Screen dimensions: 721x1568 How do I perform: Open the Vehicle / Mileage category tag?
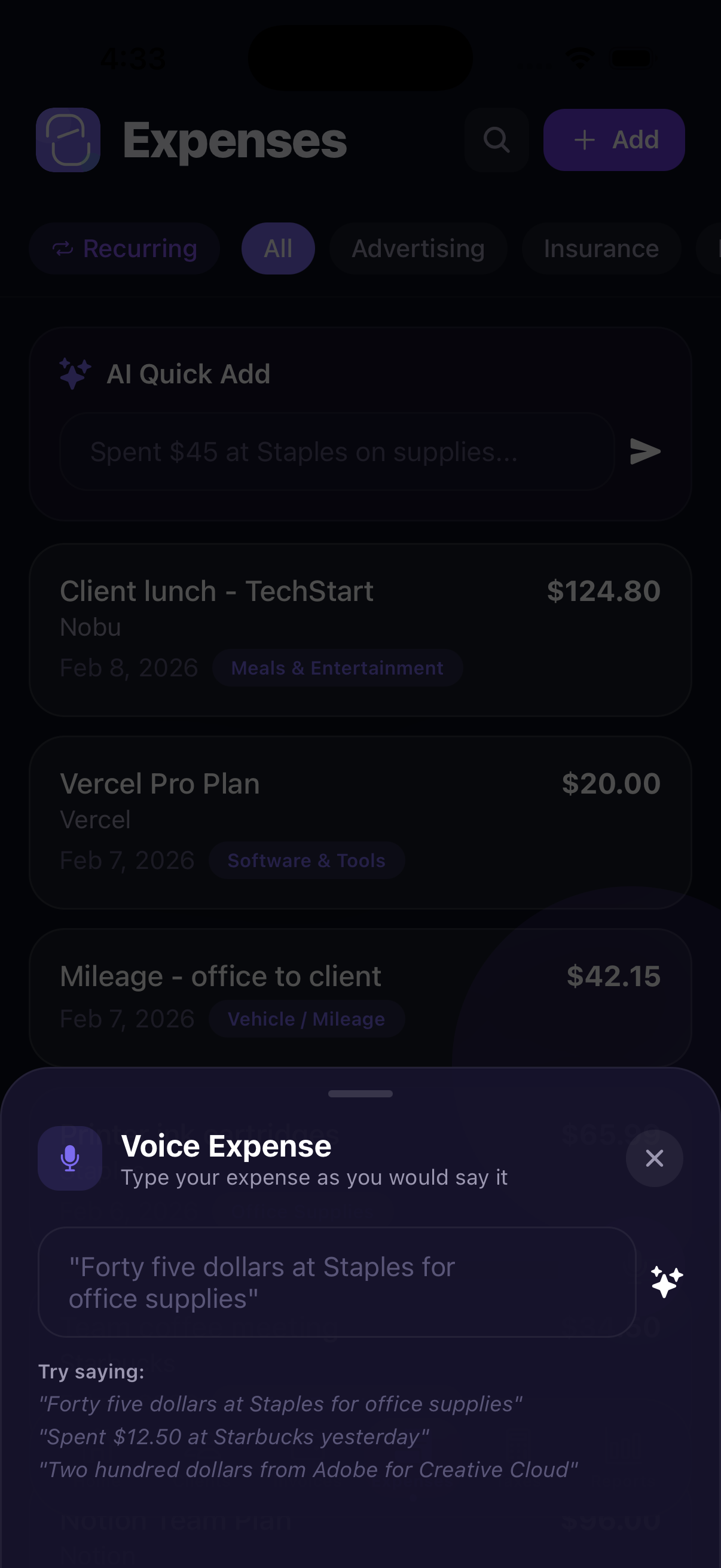pos(306,1018)
